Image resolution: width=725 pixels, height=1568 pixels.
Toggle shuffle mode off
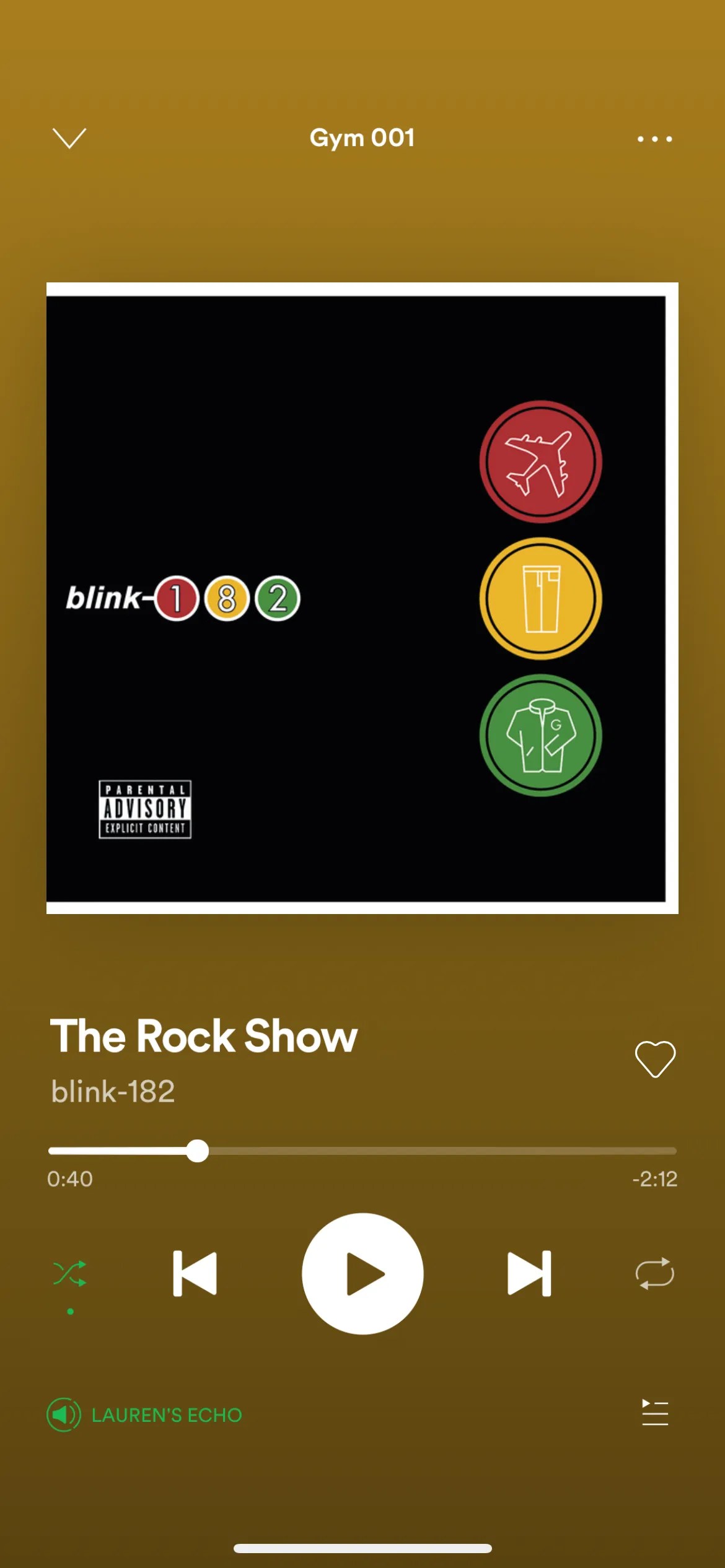coord(69,1274)
